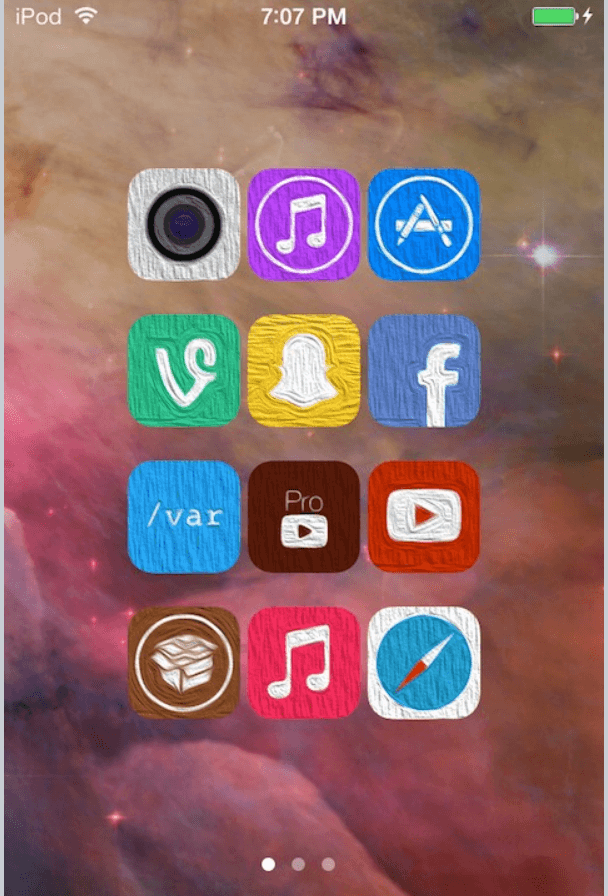The image size is (608, 896).
Task: Open the Facebook app
Action: [x=424, y=371]
